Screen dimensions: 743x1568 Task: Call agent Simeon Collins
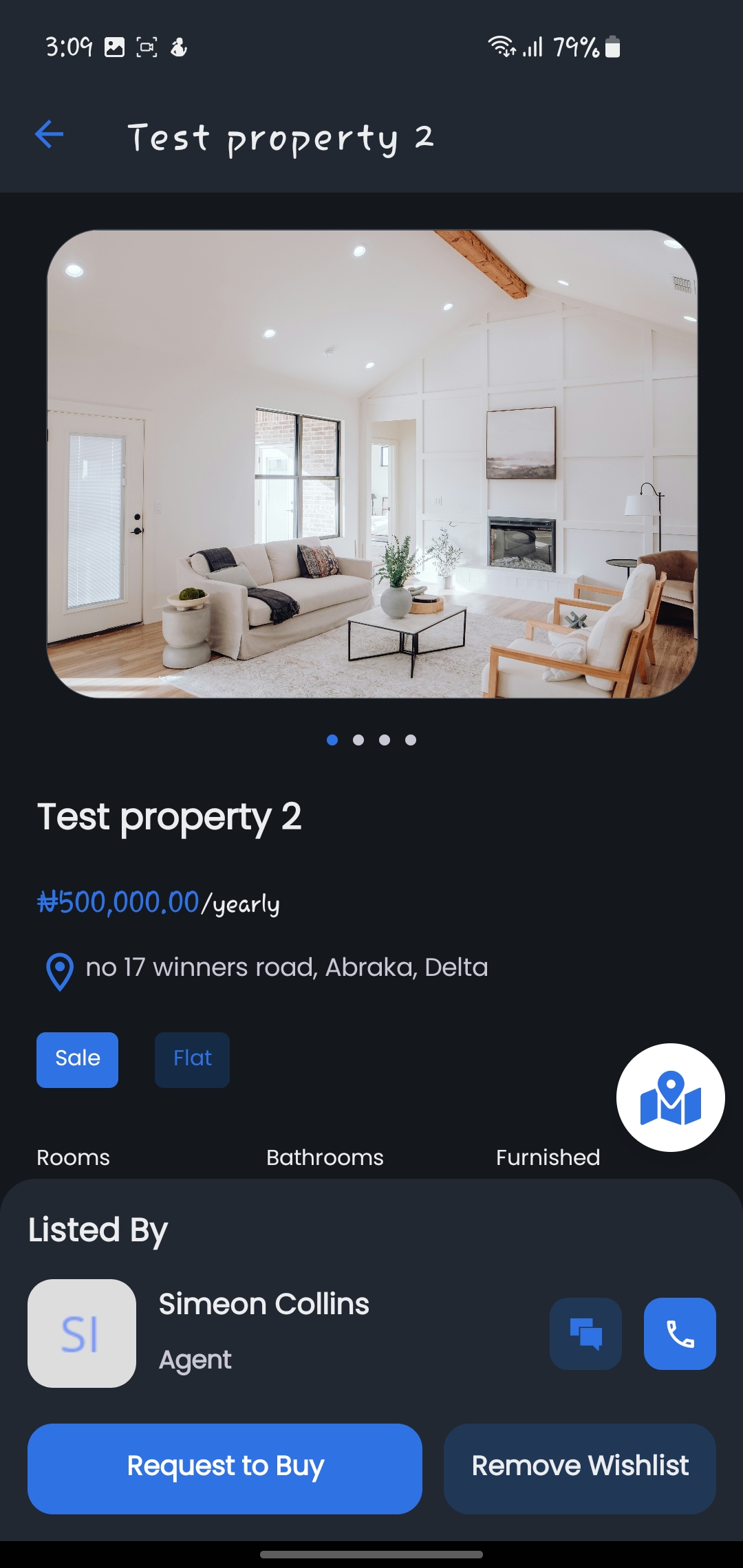(680, 1333)
